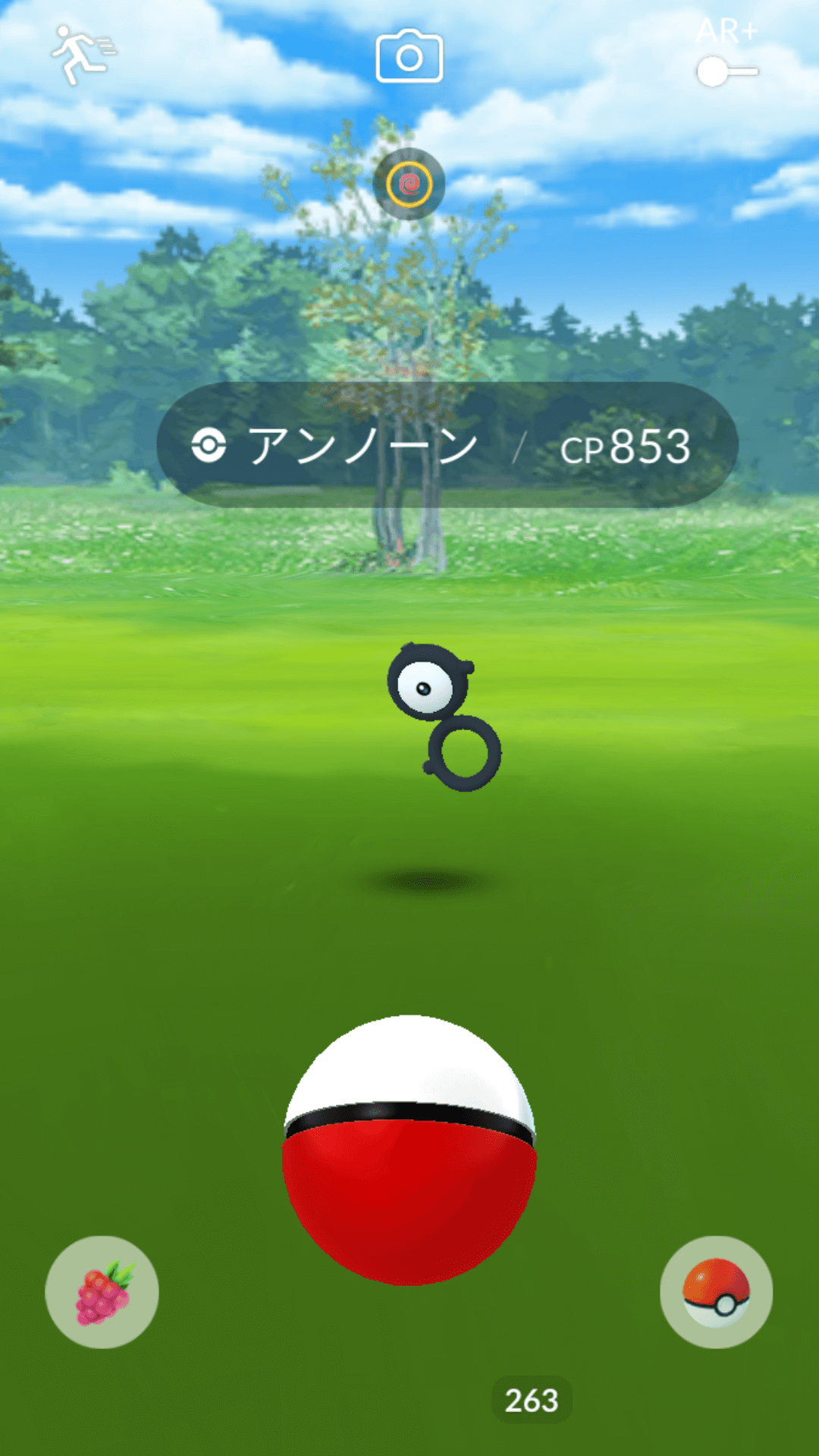
Task: Open the camera to photograph Unown
Action: 409,57
